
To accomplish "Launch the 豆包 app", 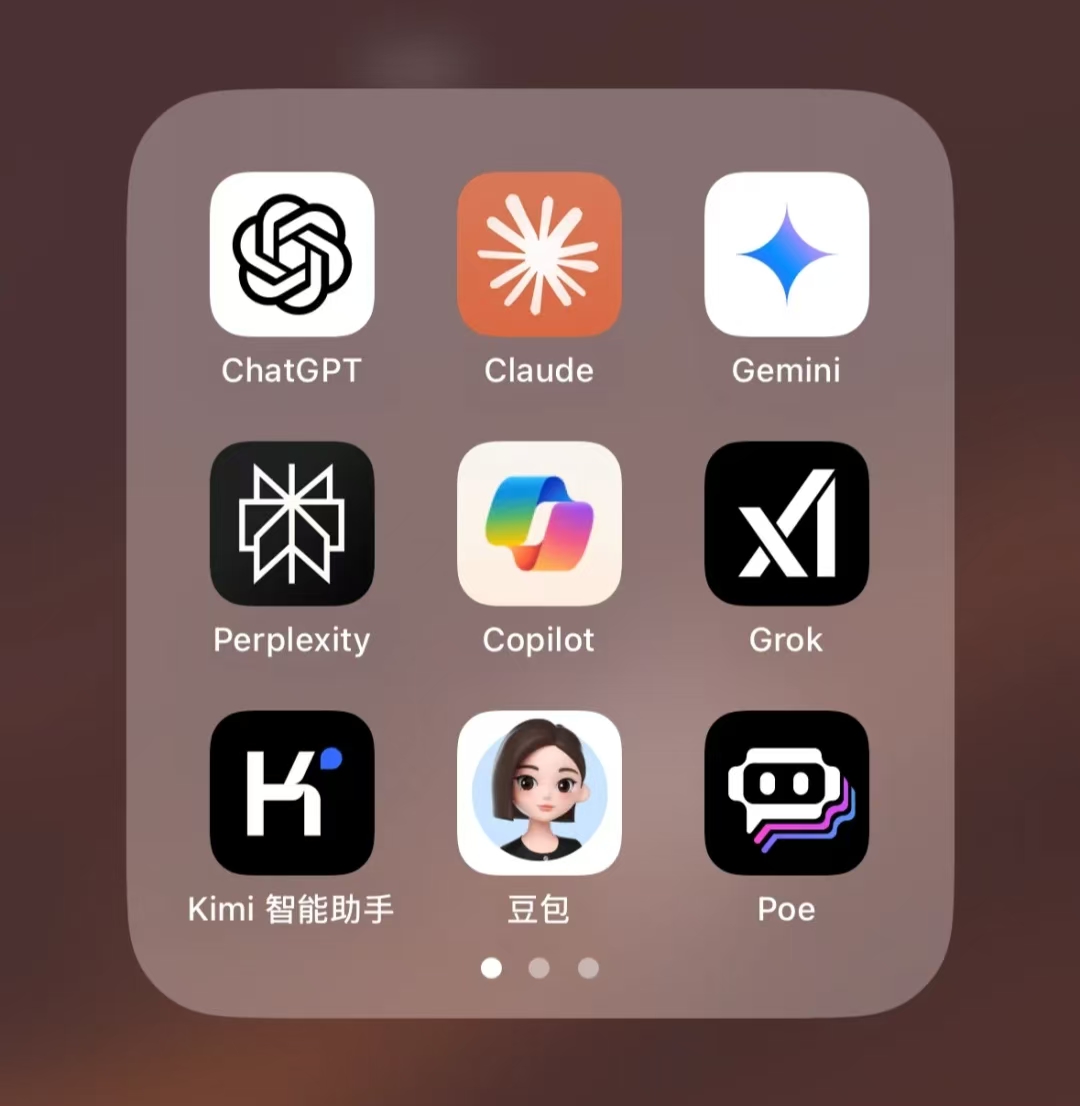I will [539, 792].
